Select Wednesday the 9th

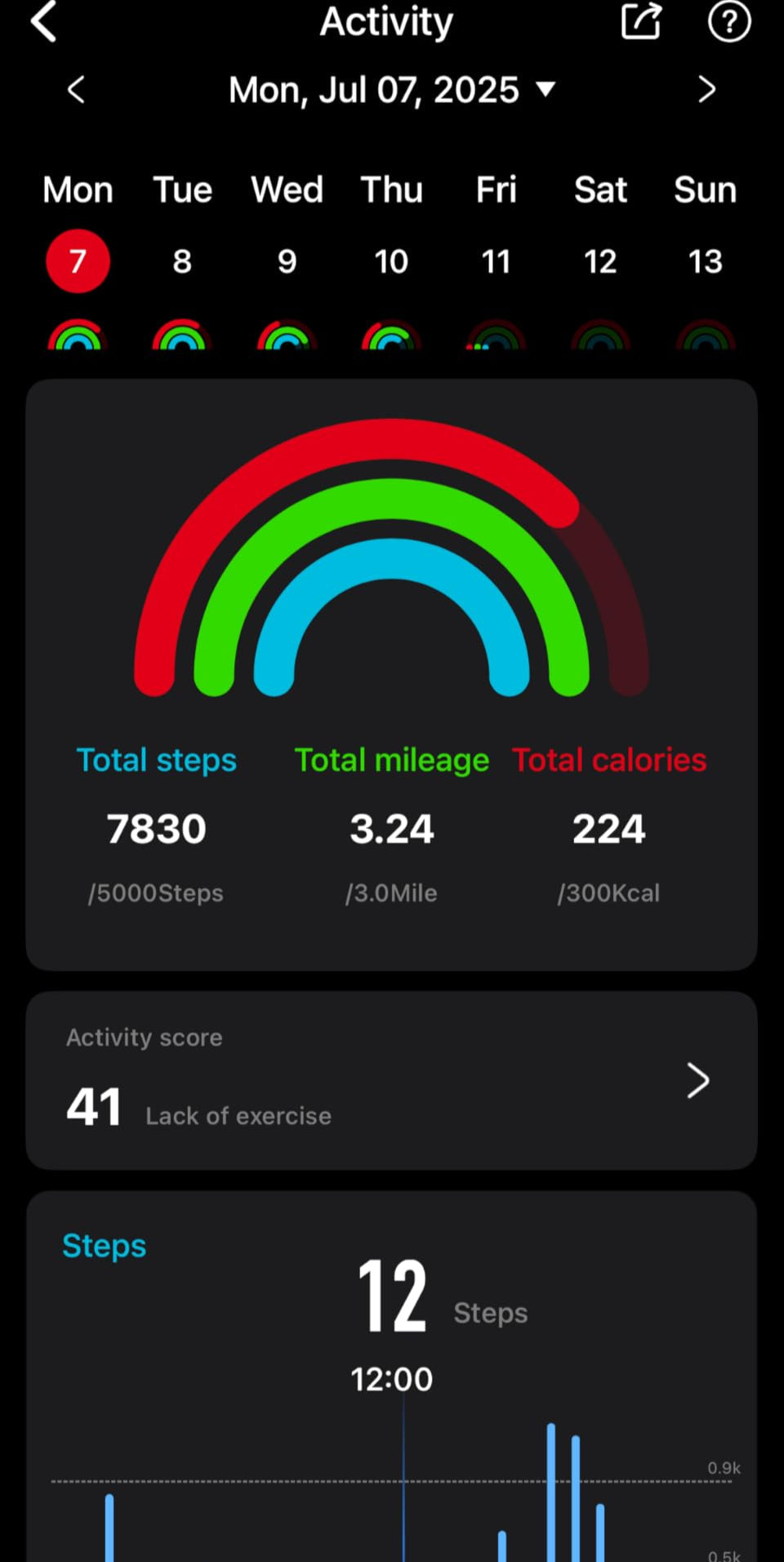(287, 261)
